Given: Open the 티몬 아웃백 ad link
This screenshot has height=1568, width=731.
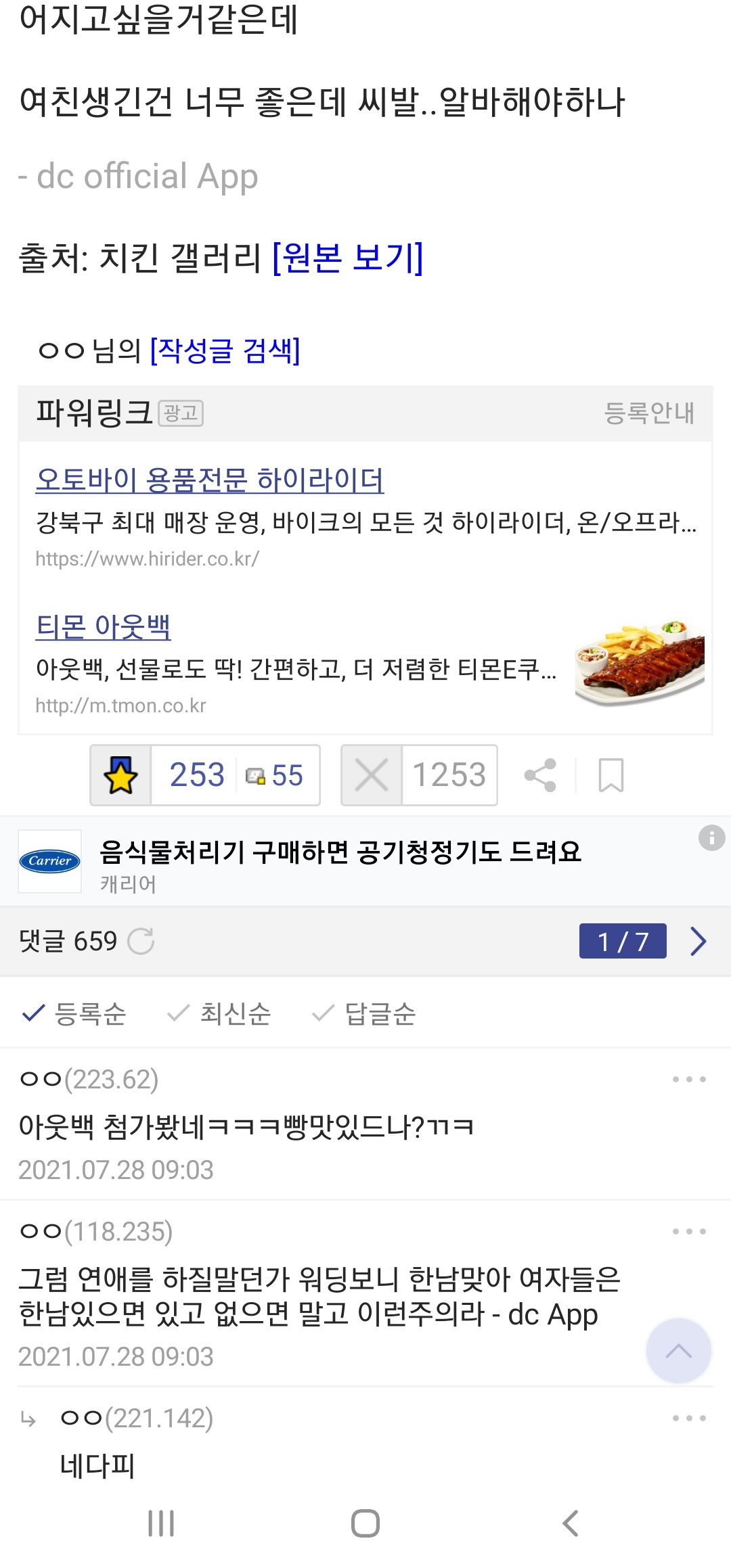Looking at the screenshot, I should tap(103, 626).
